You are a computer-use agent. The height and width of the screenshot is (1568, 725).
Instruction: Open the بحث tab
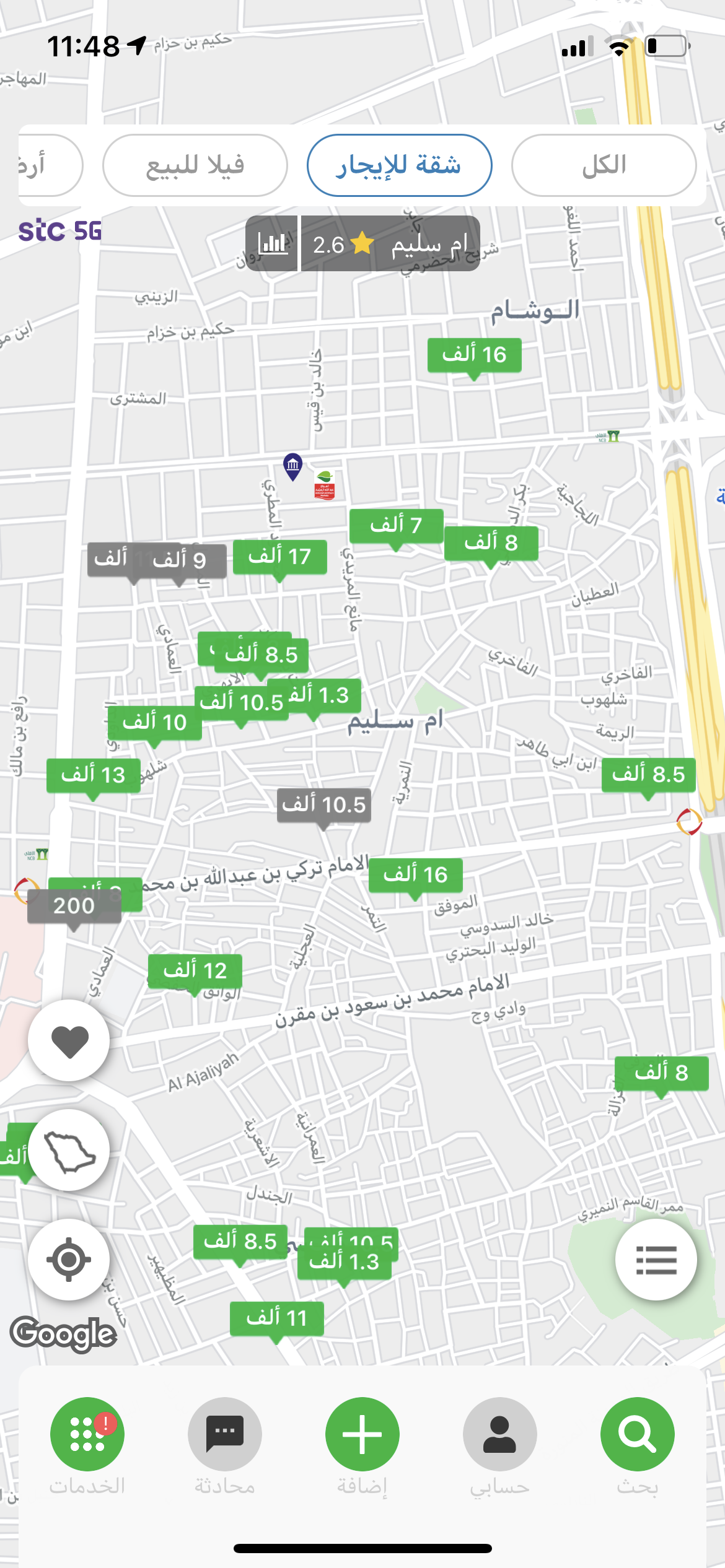637,1434
